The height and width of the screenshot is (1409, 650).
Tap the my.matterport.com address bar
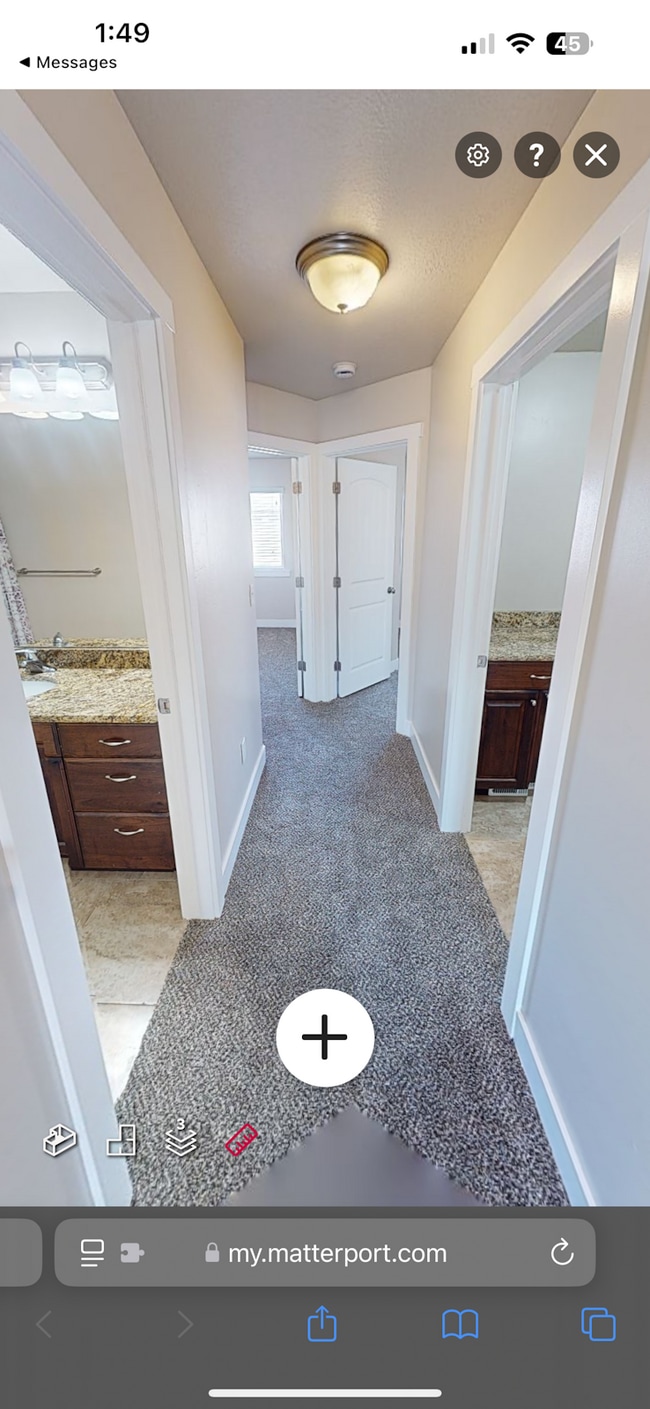[336, 1253]
